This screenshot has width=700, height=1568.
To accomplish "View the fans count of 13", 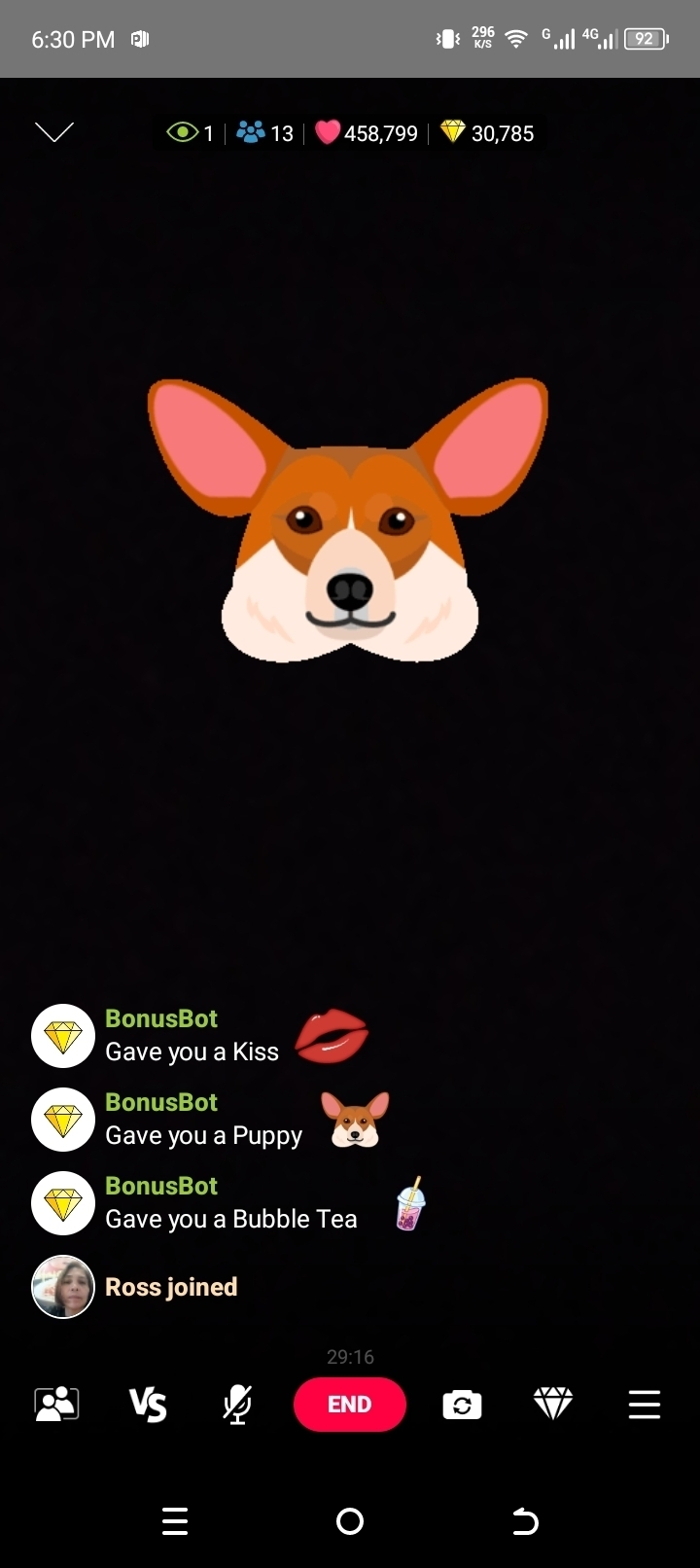I will [264, 133].
